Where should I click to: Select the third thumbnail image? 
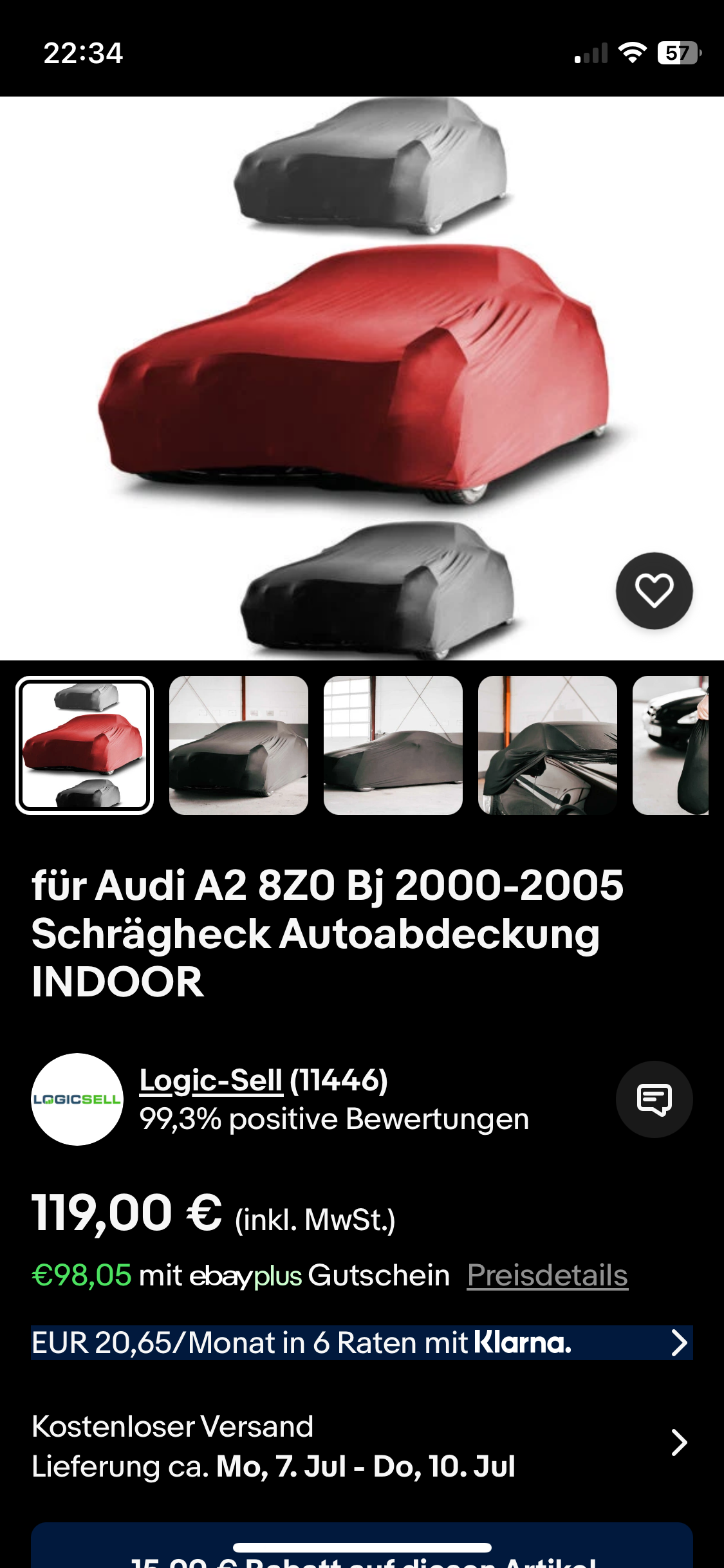(x=393, y=745)
